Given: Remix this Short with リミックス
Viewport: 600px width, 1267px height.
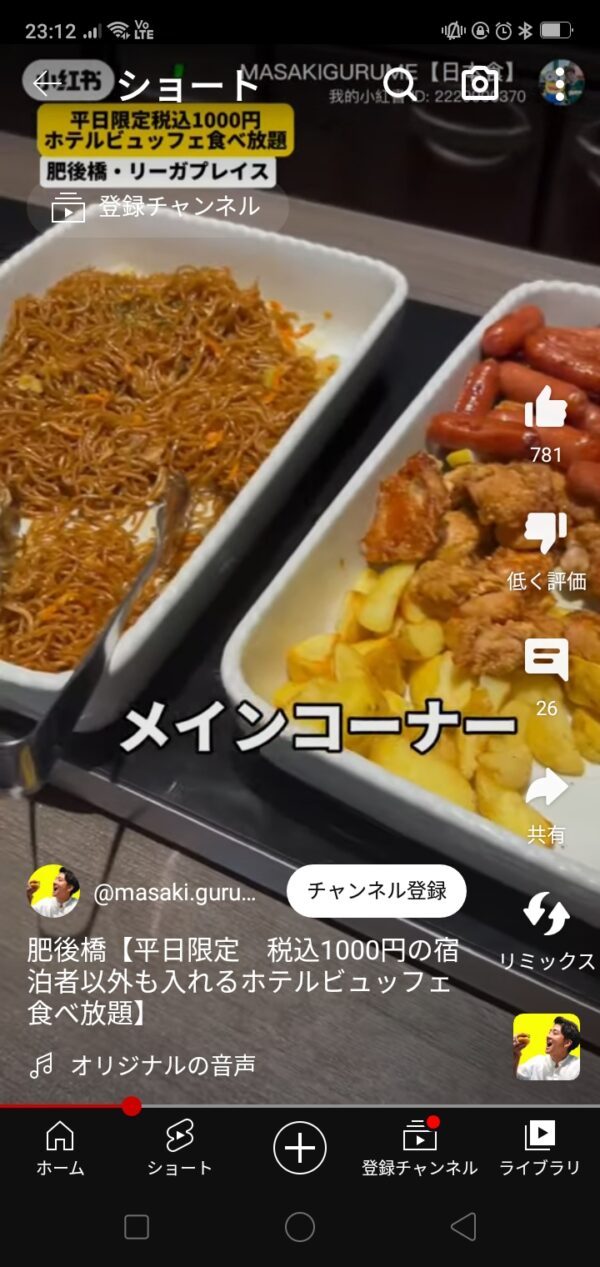Looking at the screenshot, I should 546,914.
